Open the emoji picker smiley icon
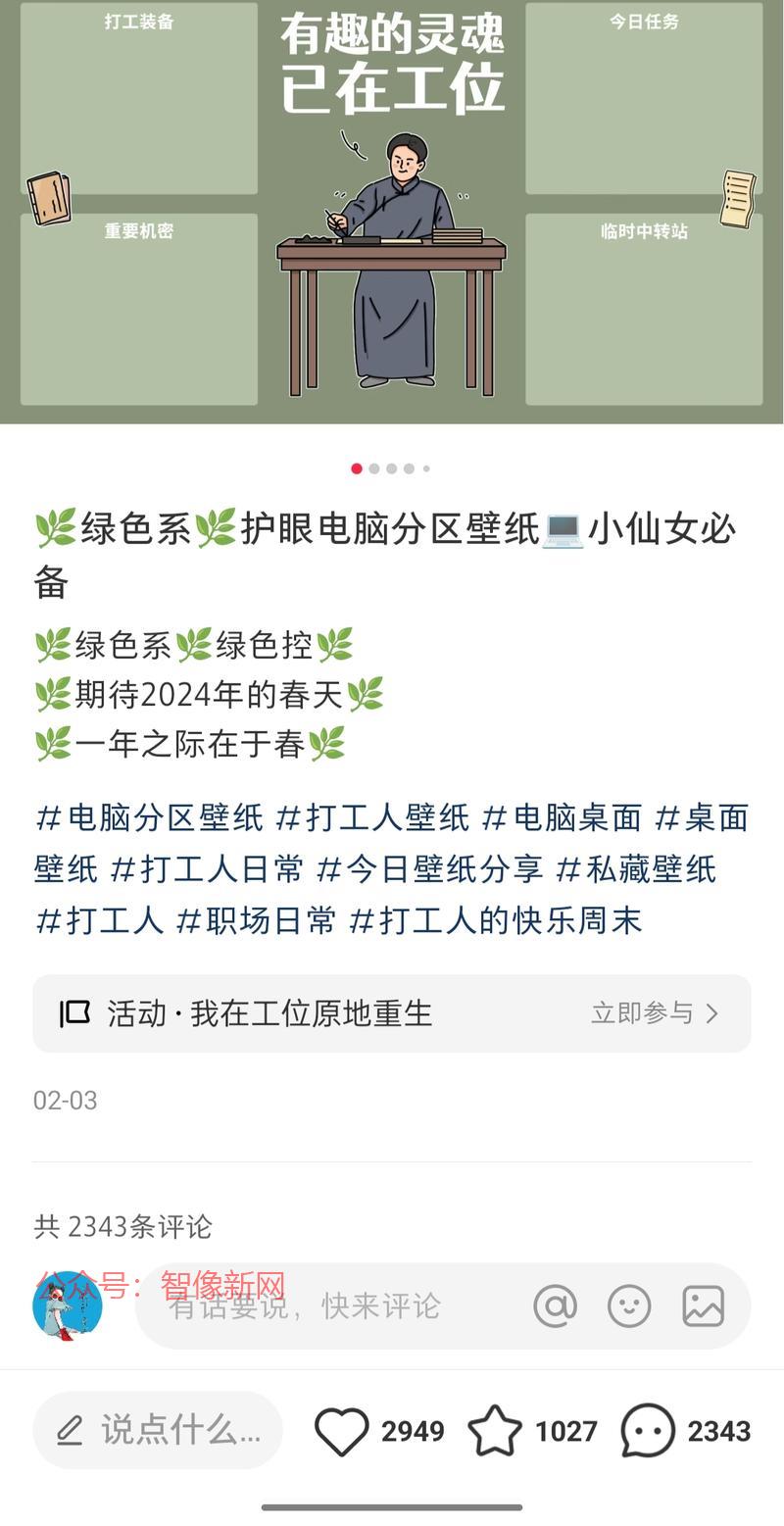Image resolution: width=784 pixels, height=1526 pixels. [x=629, y=1305]
